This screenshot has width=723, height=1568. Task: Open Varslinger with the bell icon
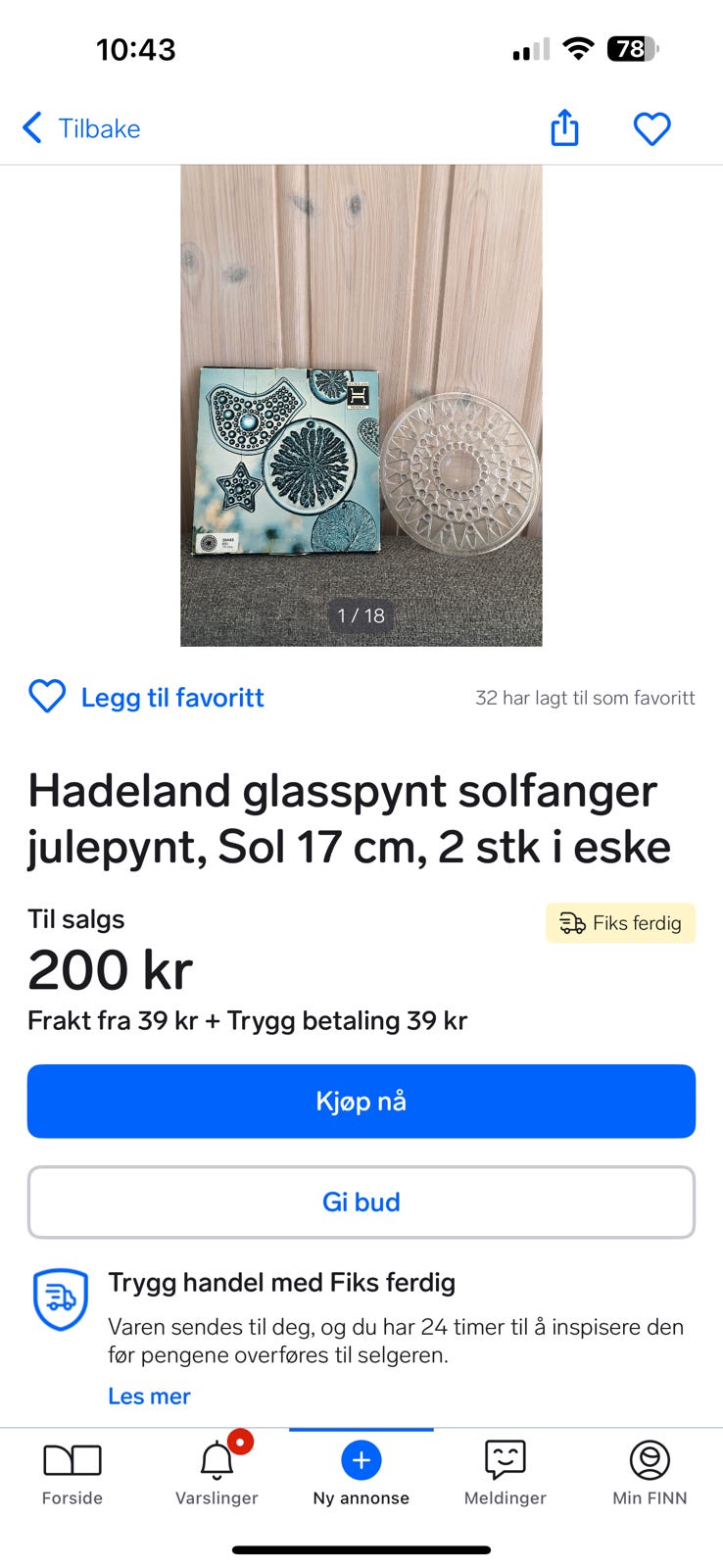tap(216, 1457)
